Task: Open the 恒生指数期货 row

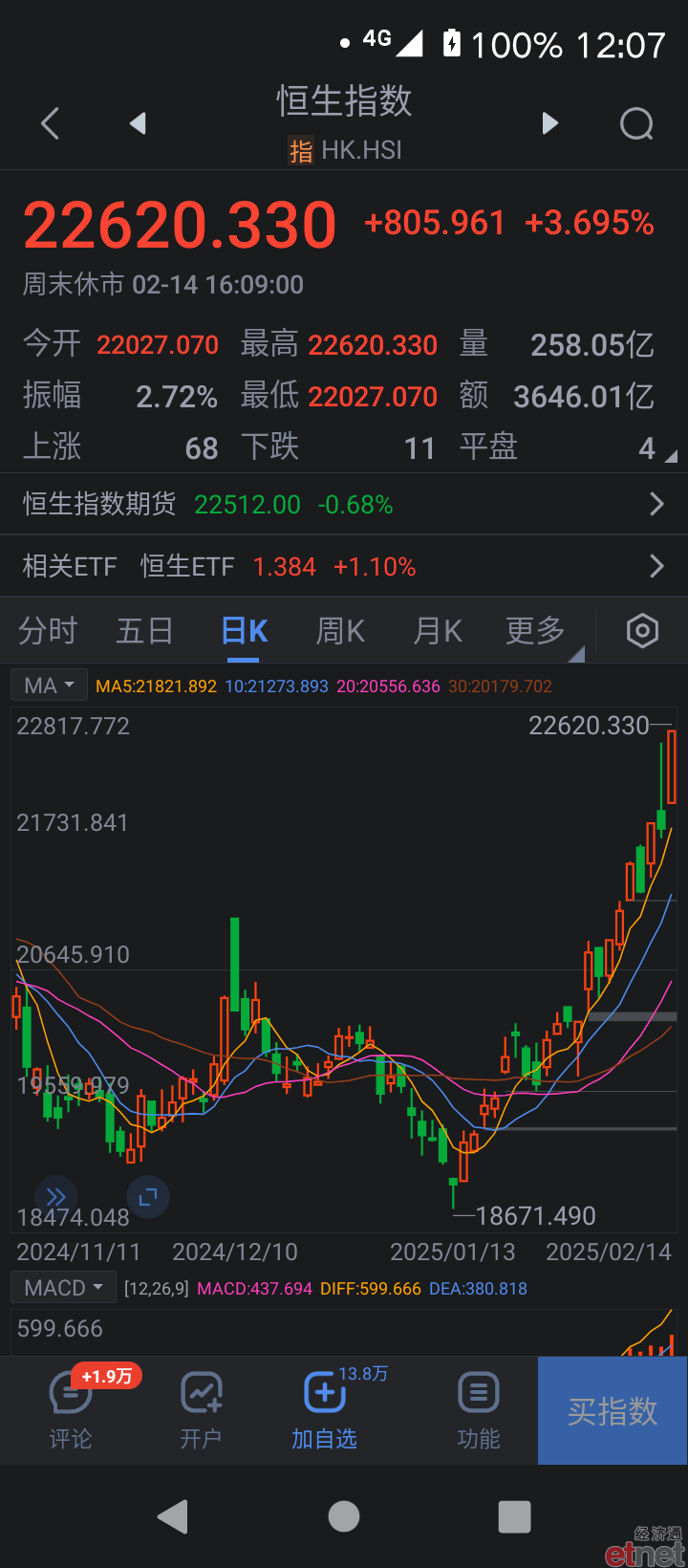Action: coord(344,504)
